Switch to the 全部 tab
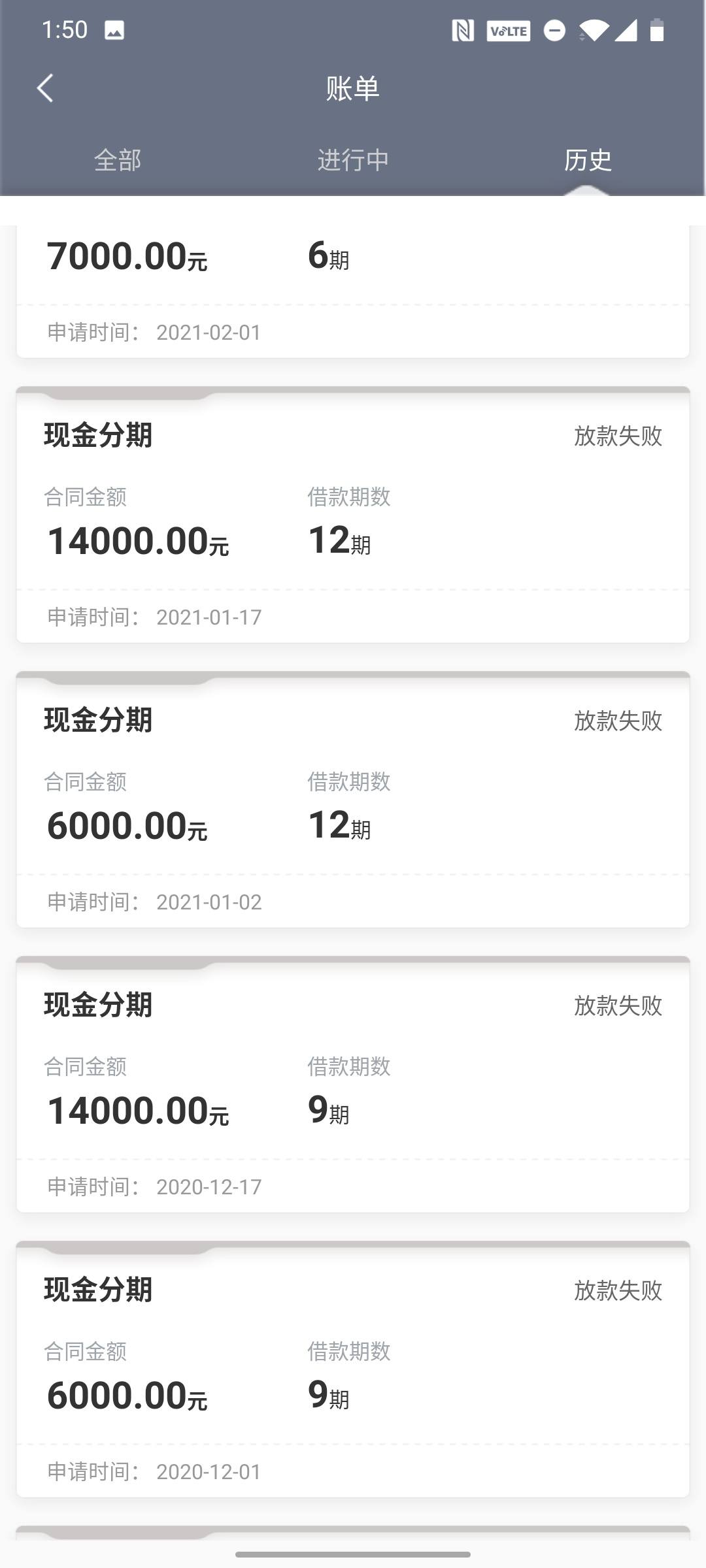 point(118,160)
